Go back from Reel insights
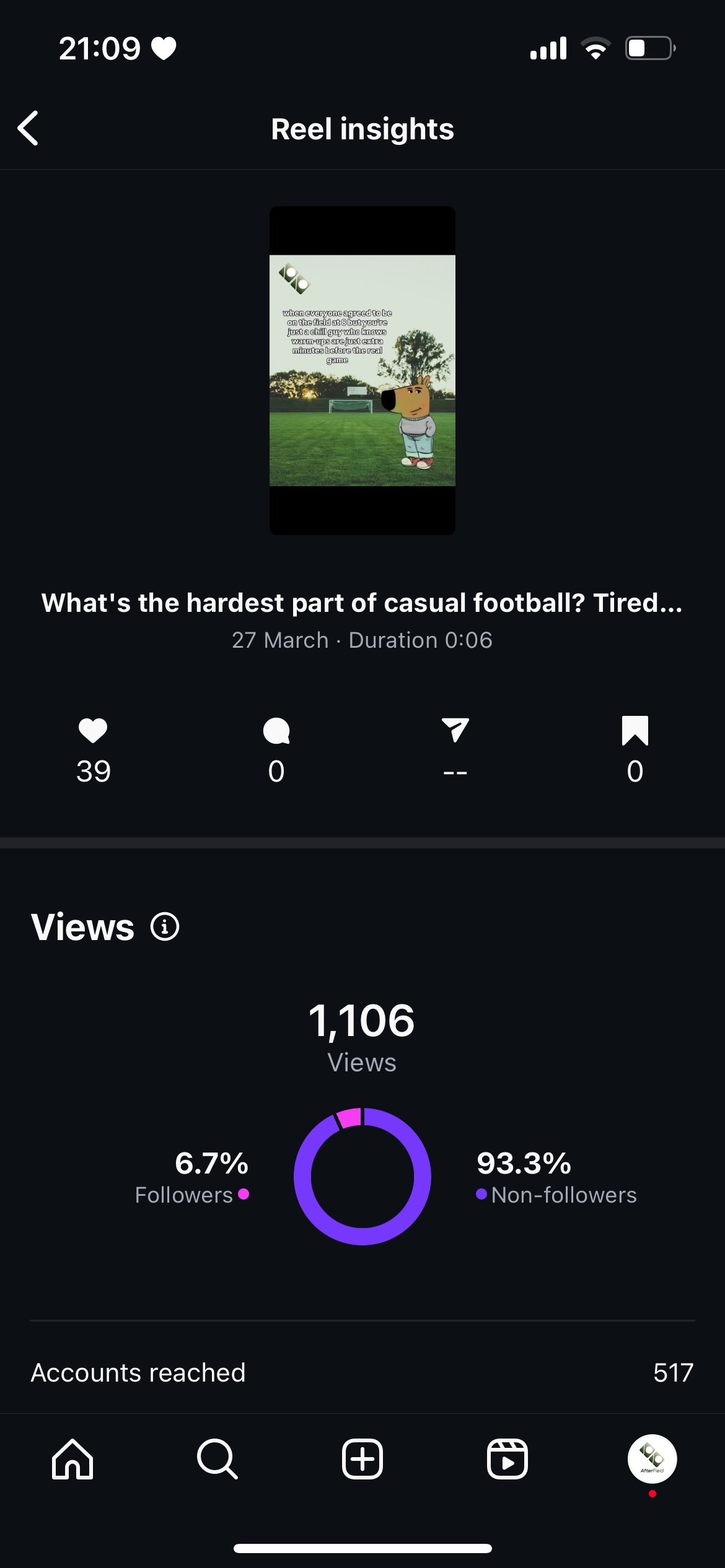 tap(29, 128)
